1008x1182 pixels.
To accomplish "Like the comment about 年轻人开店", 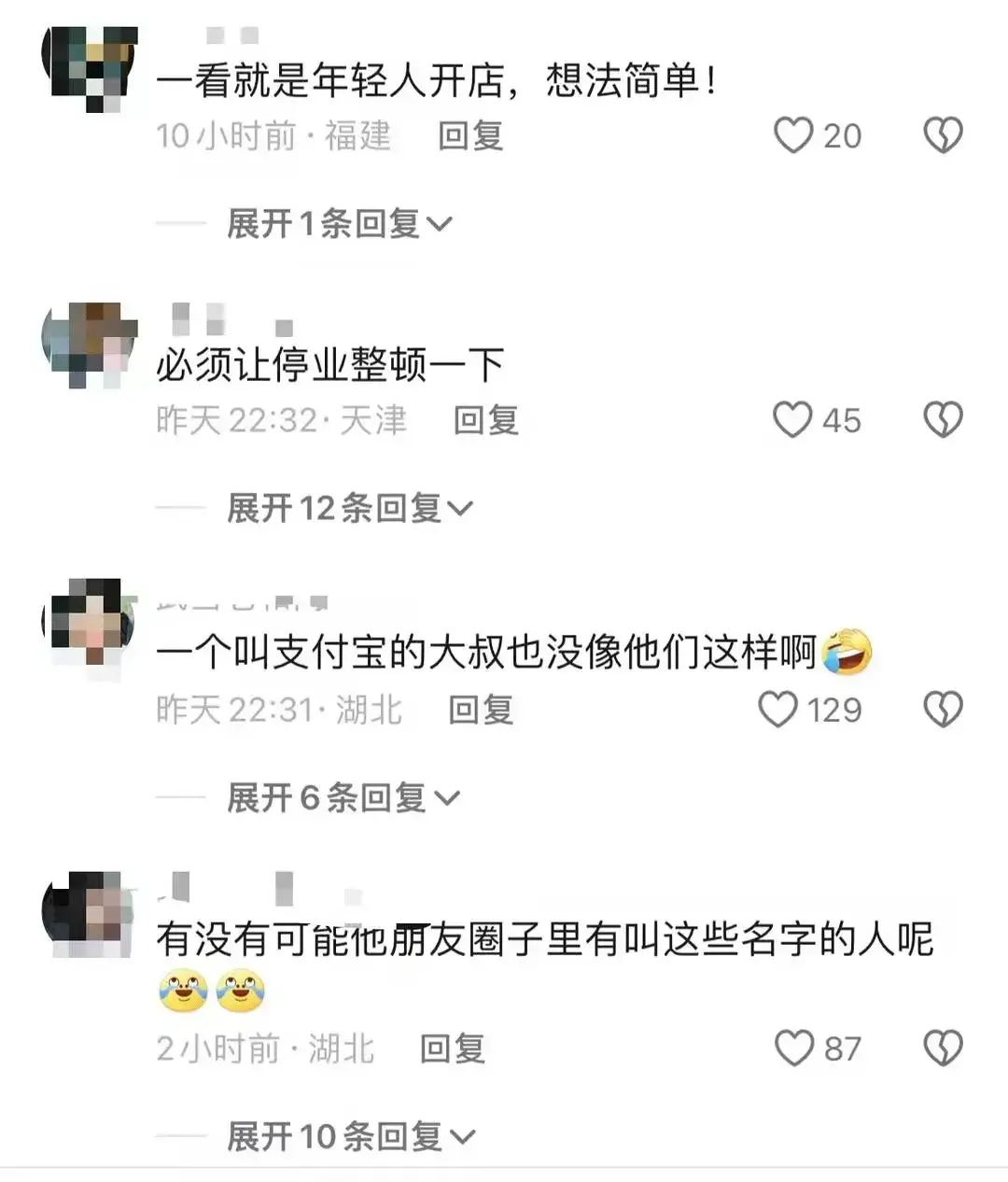I will tap(794, 135).
